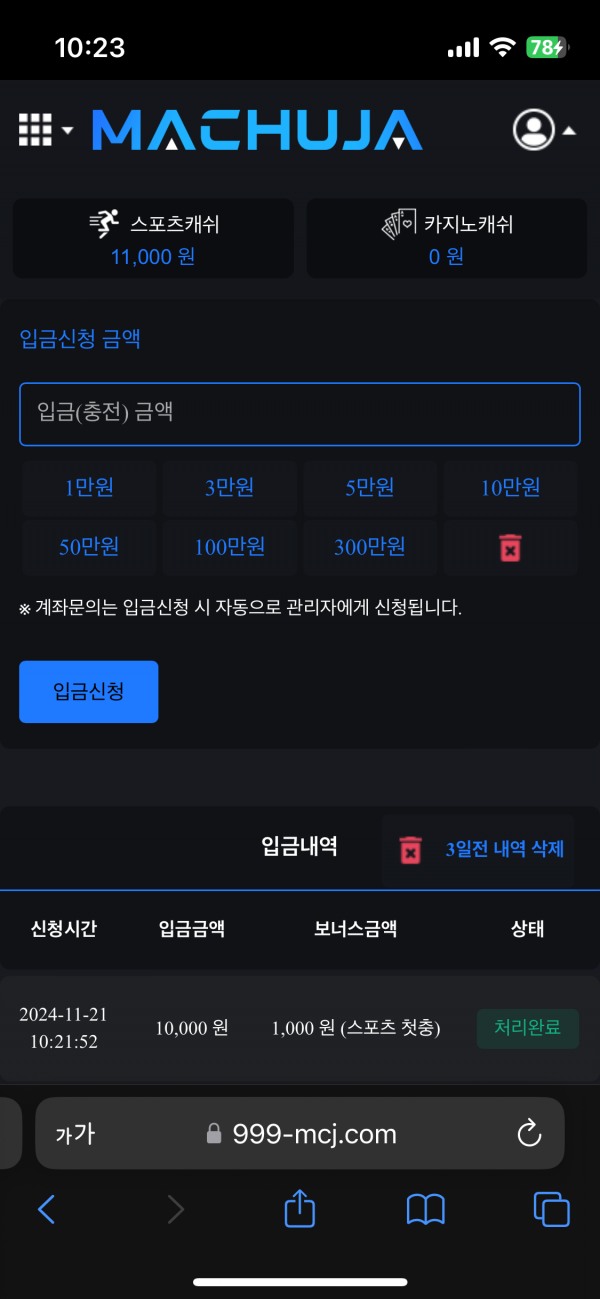
Task: Share this page from Safari
Action: pyautogui.click(x=299, y=1209)
